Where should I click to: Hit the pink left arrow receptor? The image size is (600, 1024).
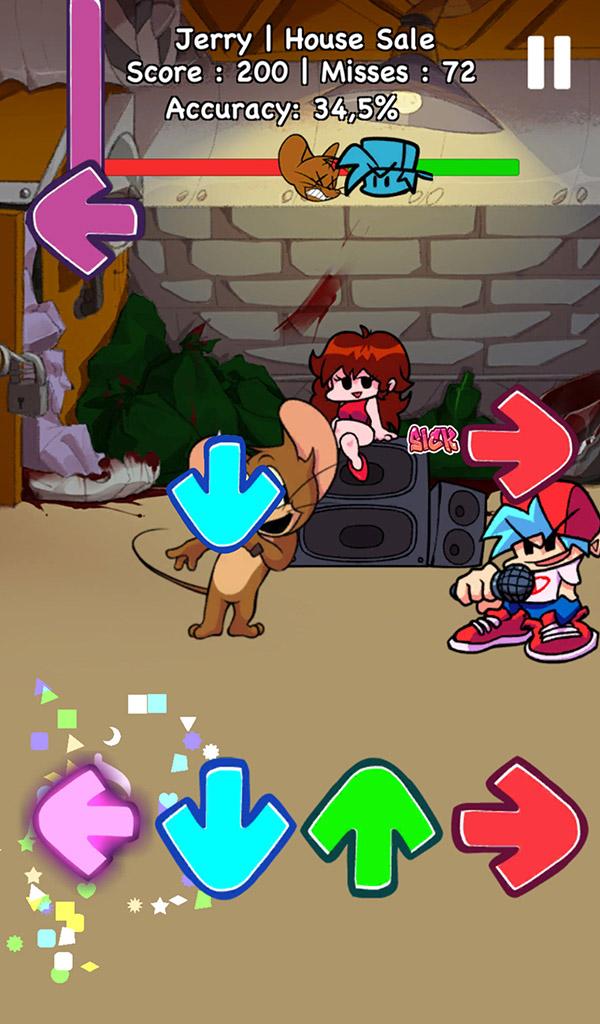pos(86,821)
